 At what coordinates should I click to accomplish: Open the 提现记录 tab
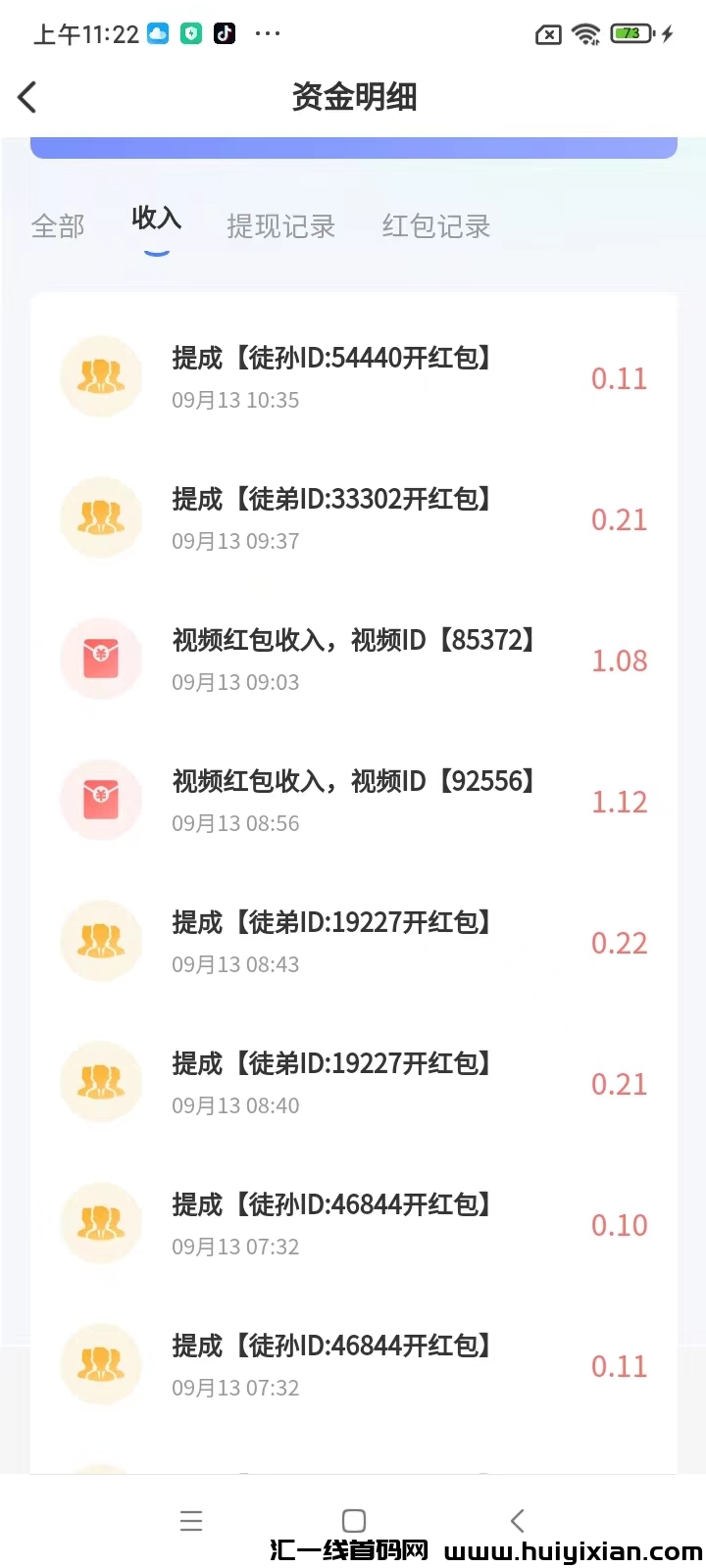click(280, 226)
